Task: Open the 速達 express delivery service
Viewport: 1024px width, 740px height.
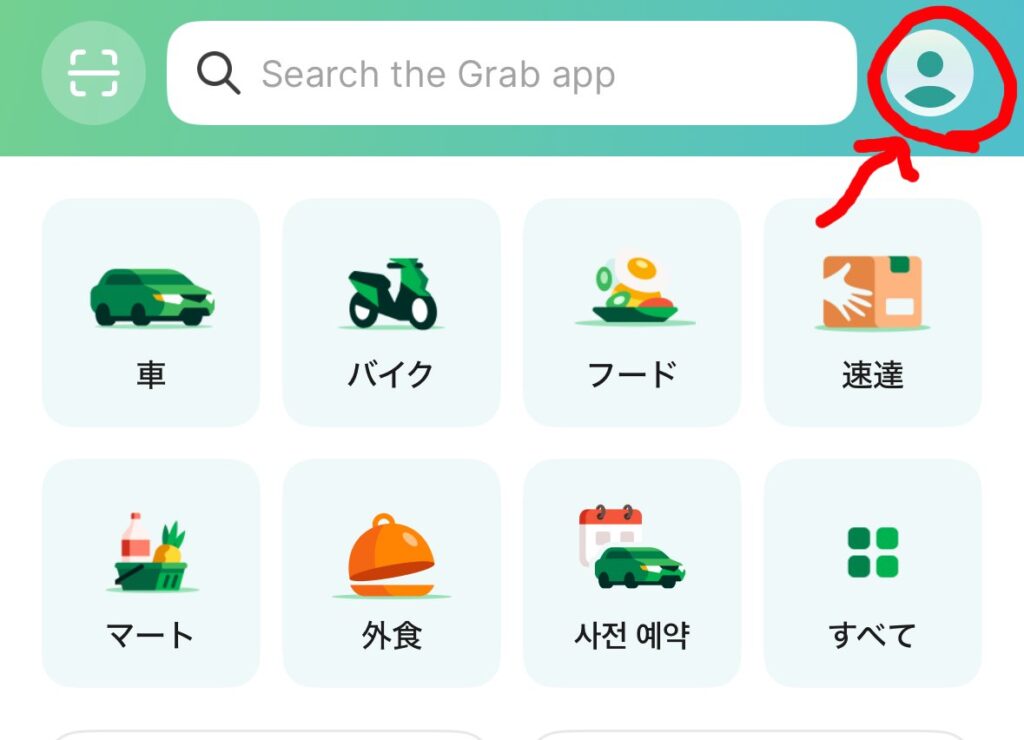Action: point(872,312)
